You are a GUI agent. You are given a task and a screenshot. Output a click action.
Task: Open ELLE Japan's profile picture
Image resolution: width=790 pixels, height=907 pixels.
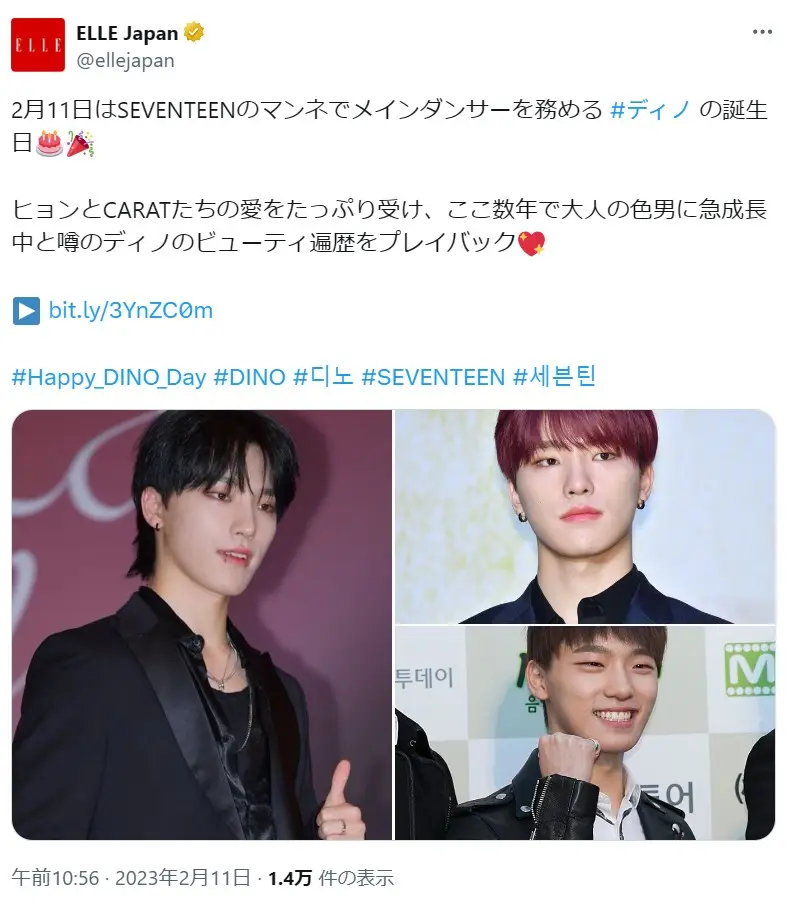[38, 45]
